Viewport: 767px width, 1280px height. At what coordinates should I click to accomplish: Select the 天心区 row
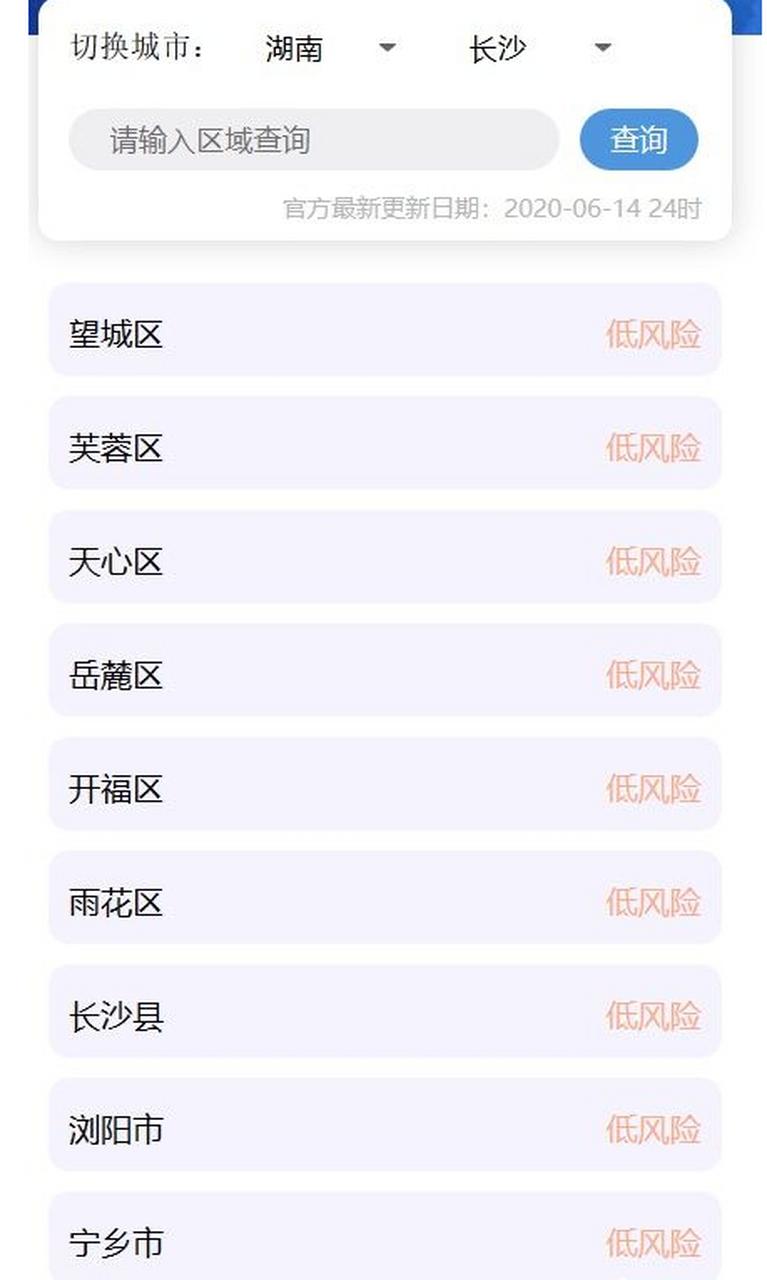(385, 562)
